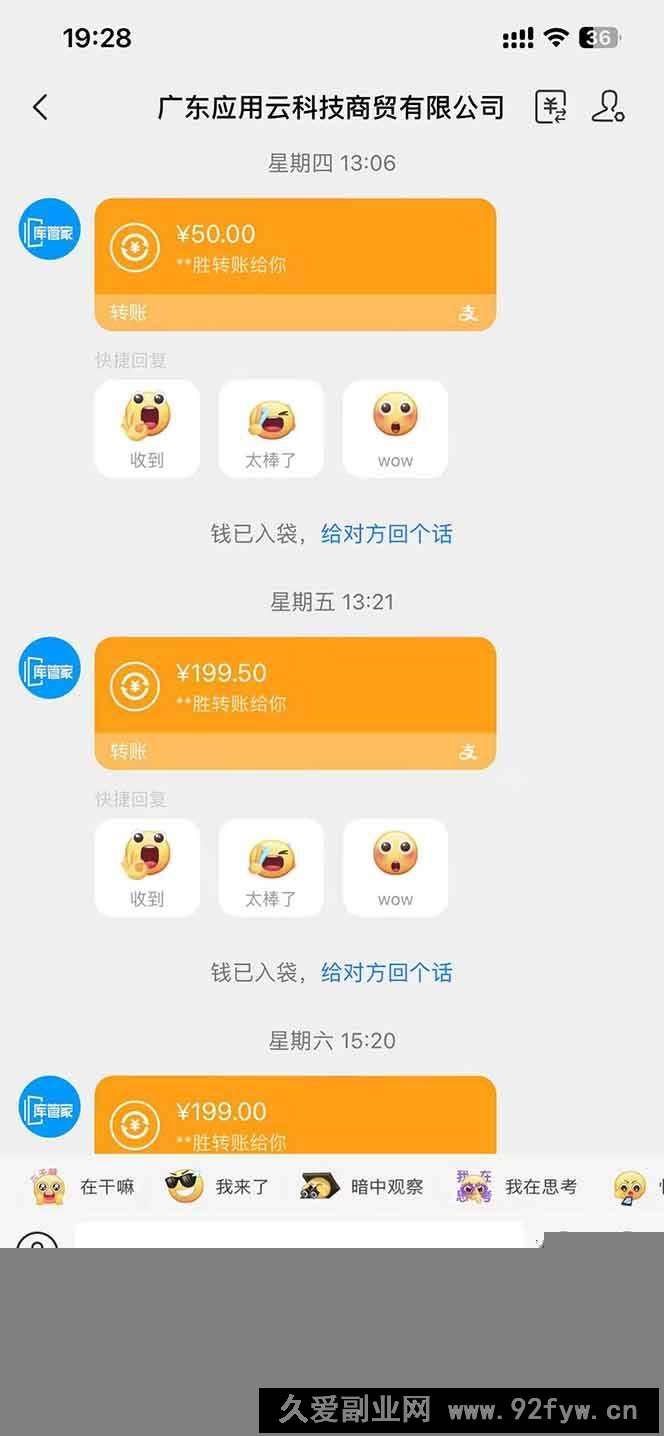Send wow quick reply under Friday's transfer
This screenshot has height=1436, width=664.
[x=395, y=868]
